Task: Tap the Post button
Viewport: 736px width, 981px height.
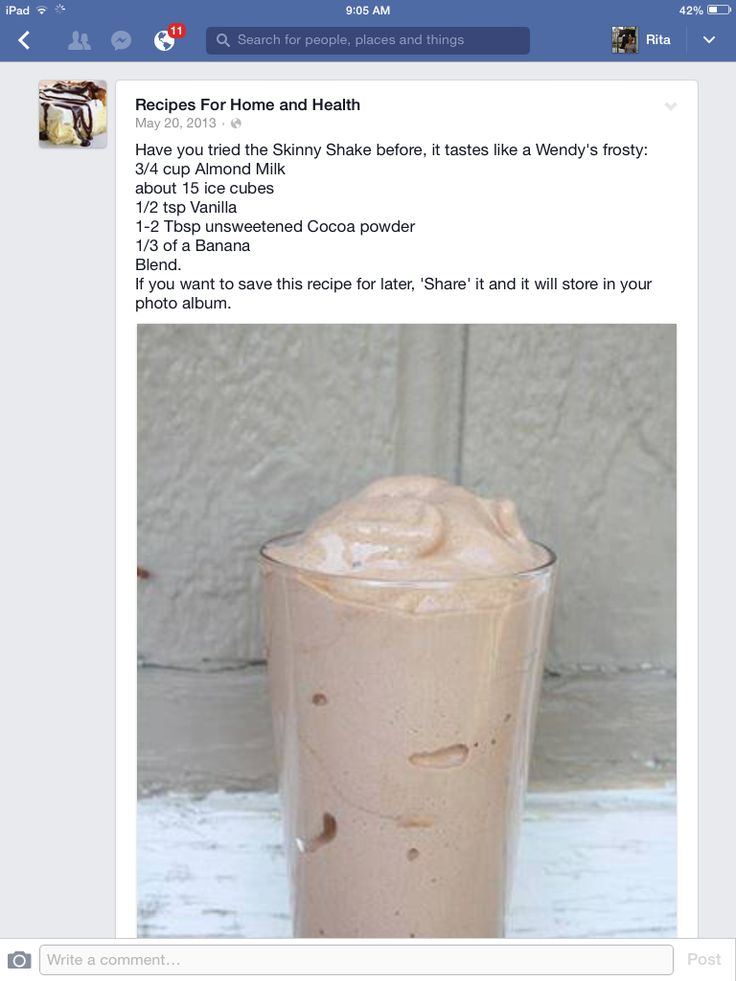Action: 704,960
